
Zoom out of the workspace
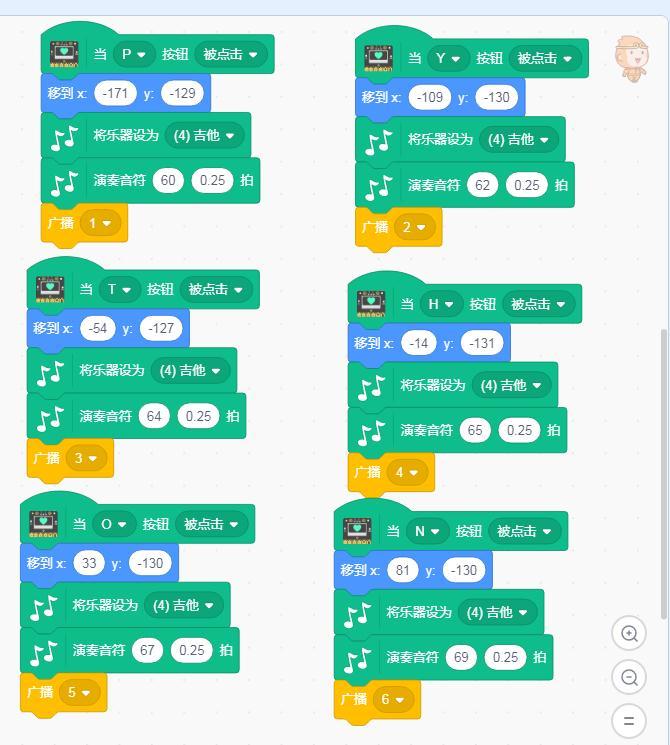[x=629, y=677]
